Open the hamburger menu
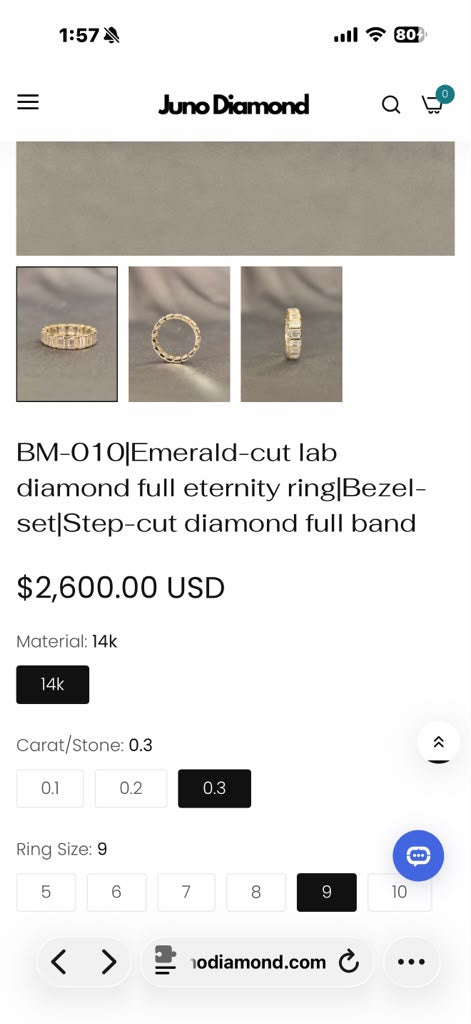471x1024 pixels. pyautogui.click(x=28, y=103)
